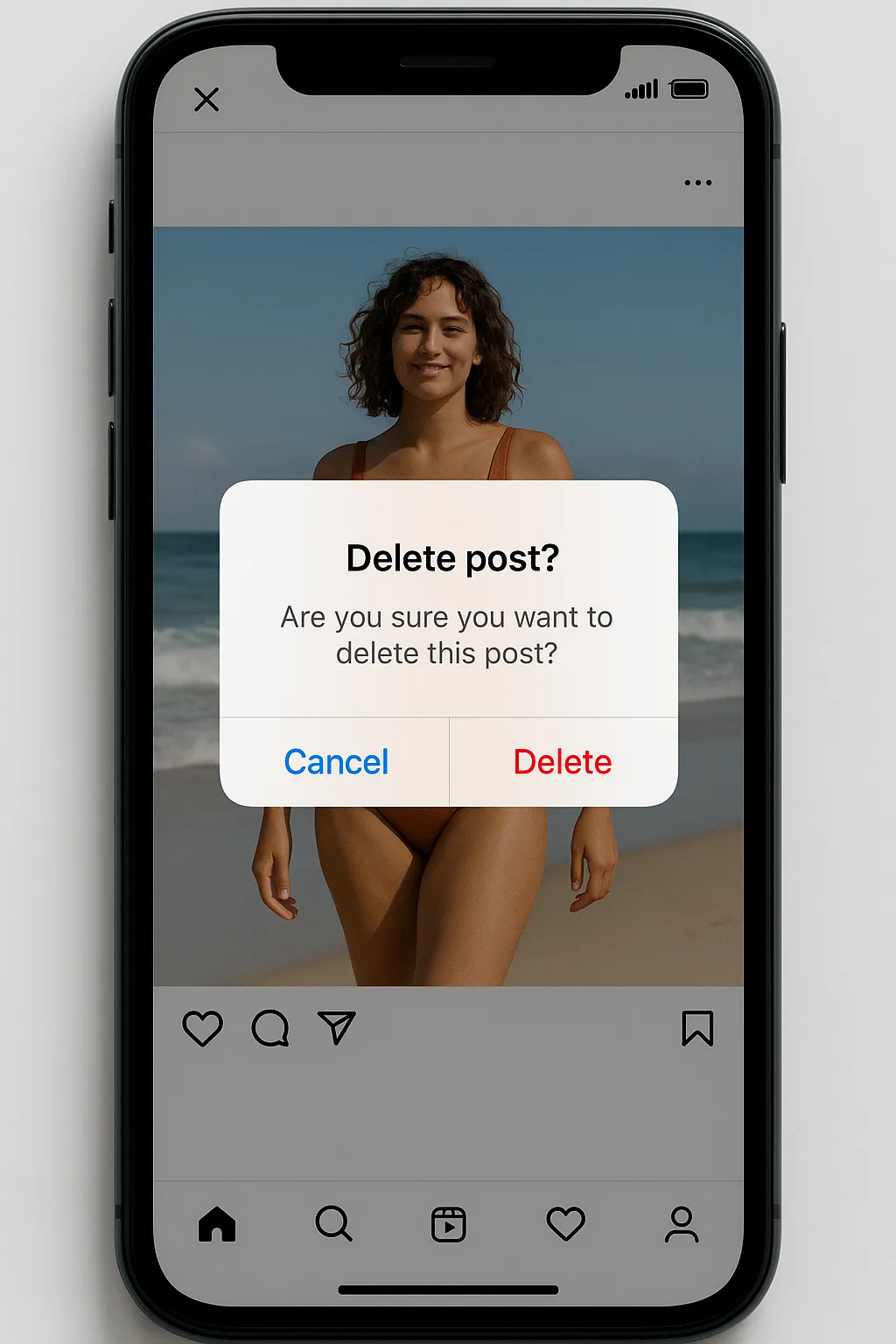Confirm deletion with the red Delete button
Image resolution: width=896 pixels, height=1344 pixels.
[x=563, y=762]
